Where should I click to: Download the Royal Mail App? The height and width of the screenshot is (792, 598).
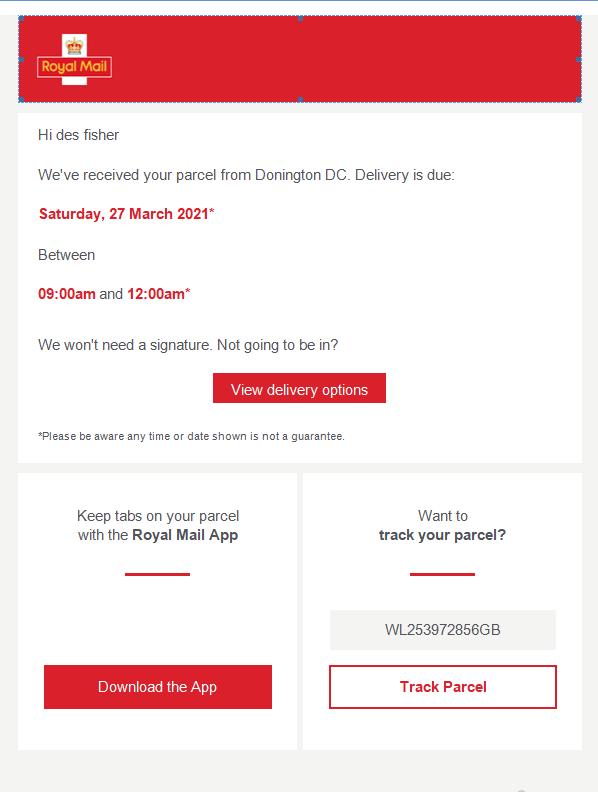158,687
